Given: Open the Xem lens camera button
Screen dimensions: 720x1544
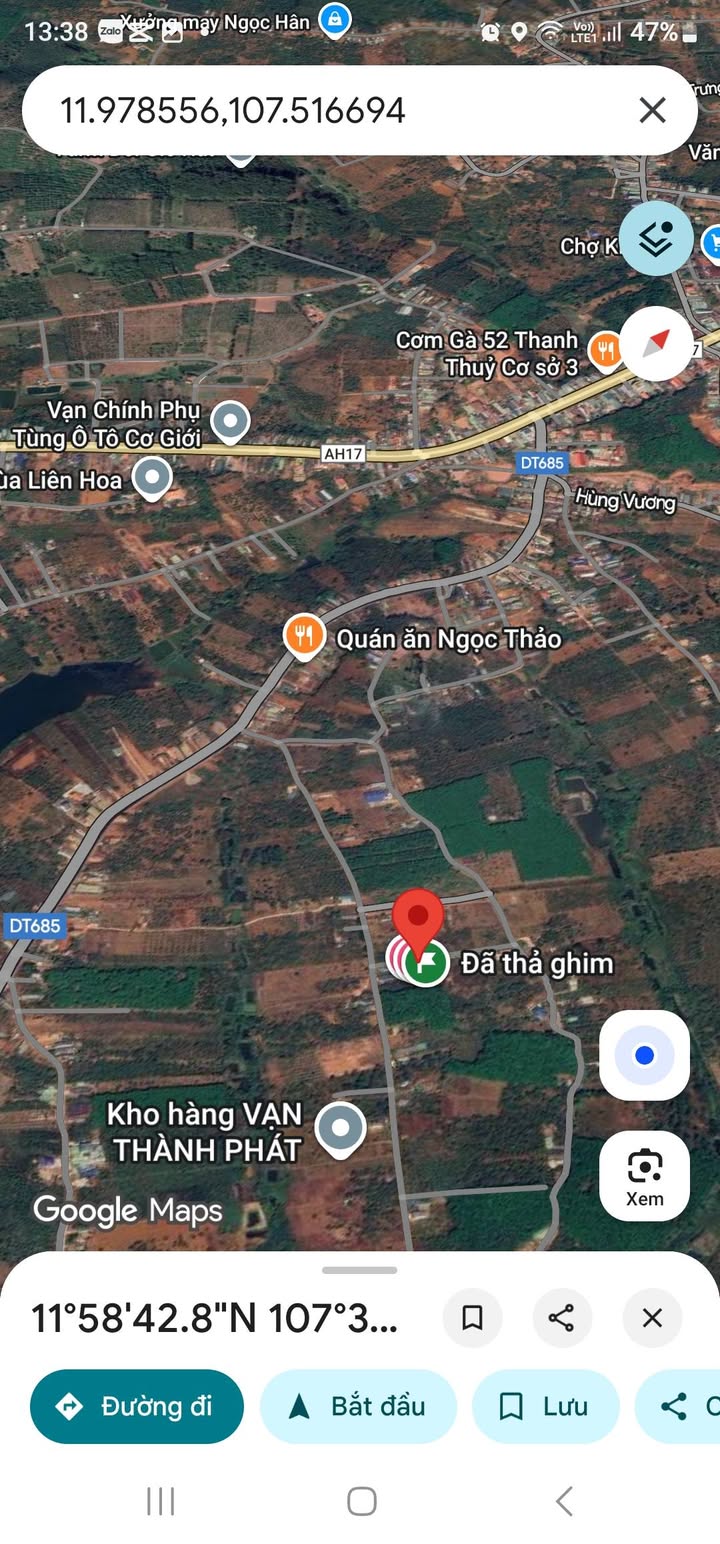Looking at the screenshot, I should tap(644, 1175).
